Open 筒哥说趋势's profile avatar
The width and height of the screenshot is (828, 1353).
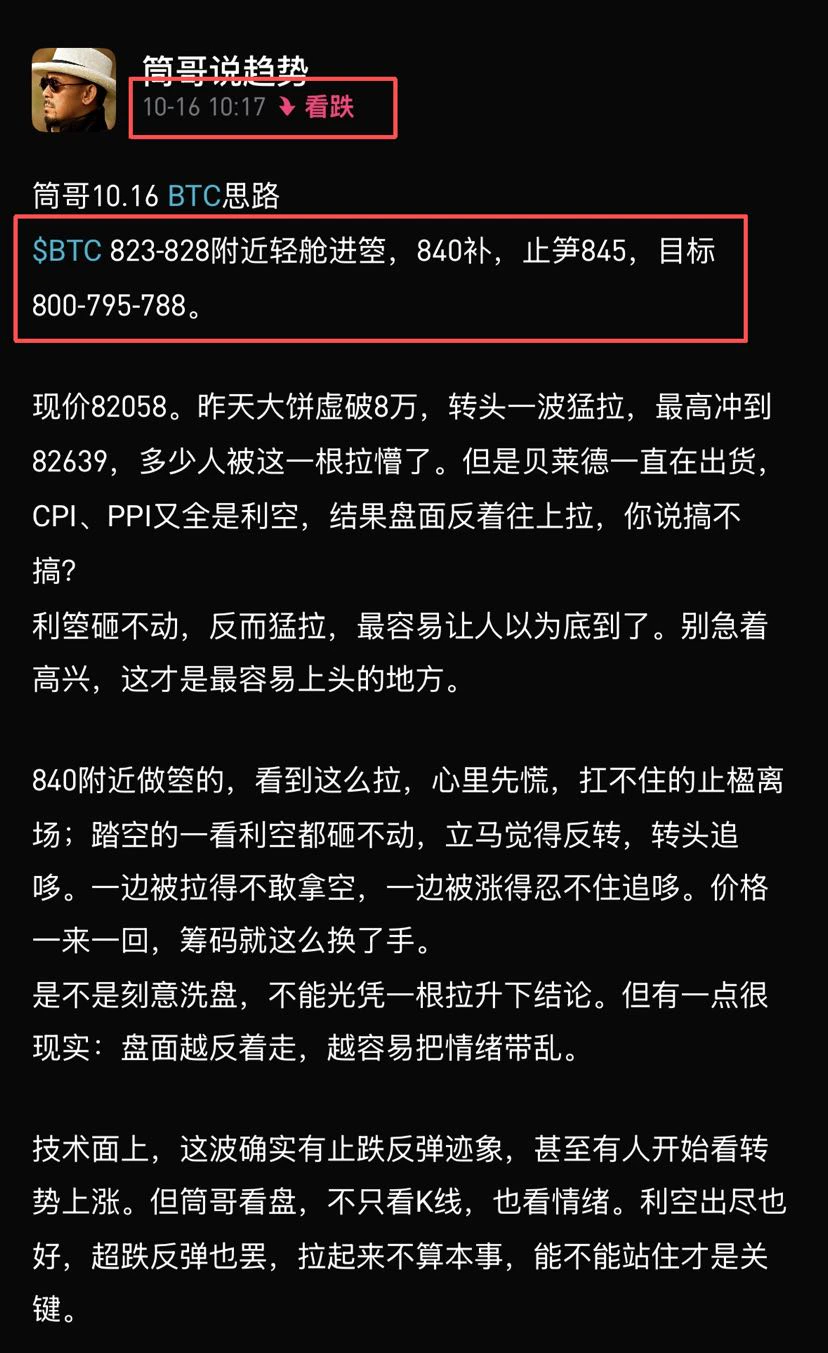(x=74, y=90)
